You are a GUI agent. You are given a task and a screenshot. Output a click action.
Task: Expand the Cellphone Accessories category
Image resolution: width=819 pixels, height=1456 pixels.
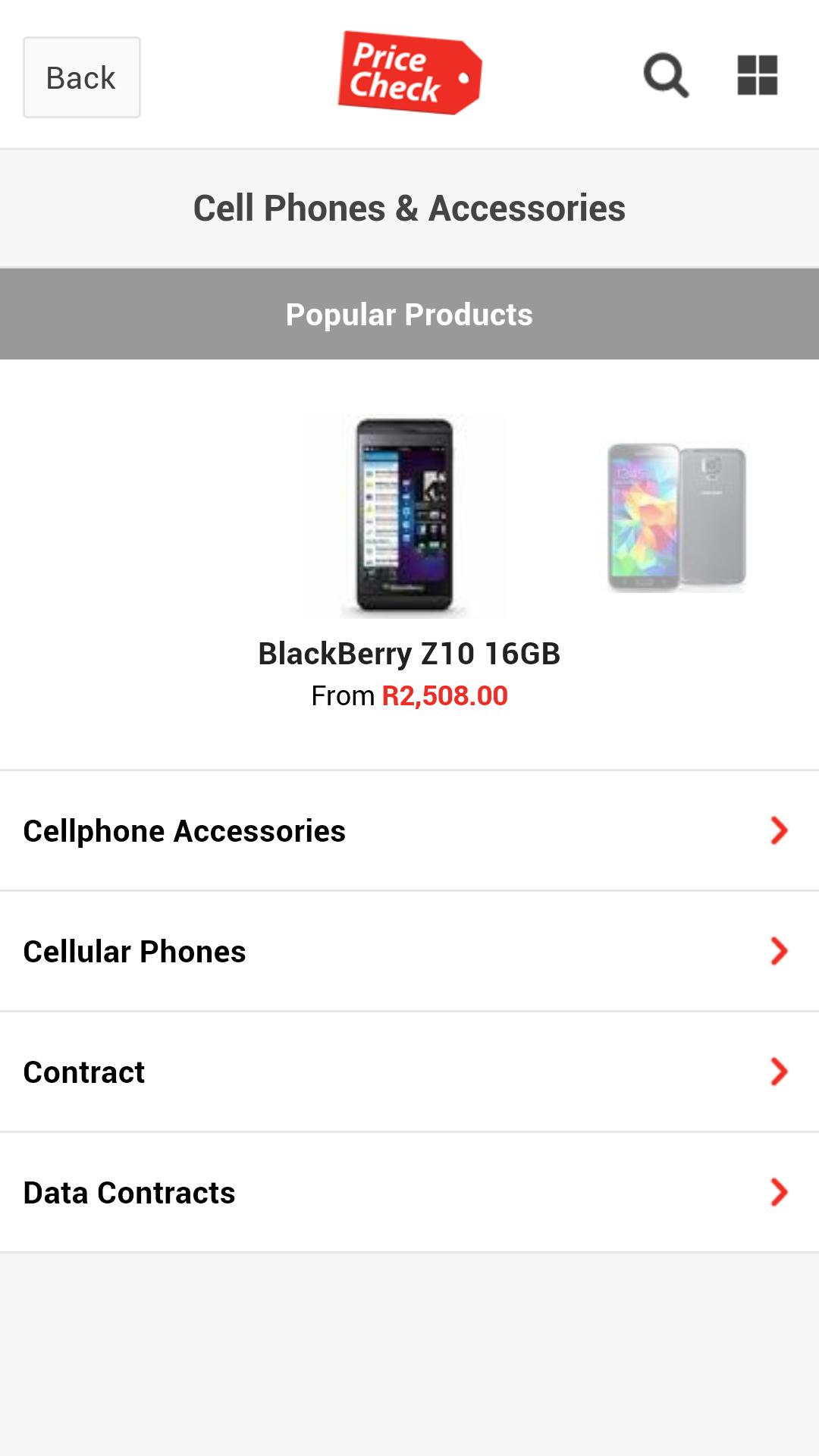coord(185,830)
